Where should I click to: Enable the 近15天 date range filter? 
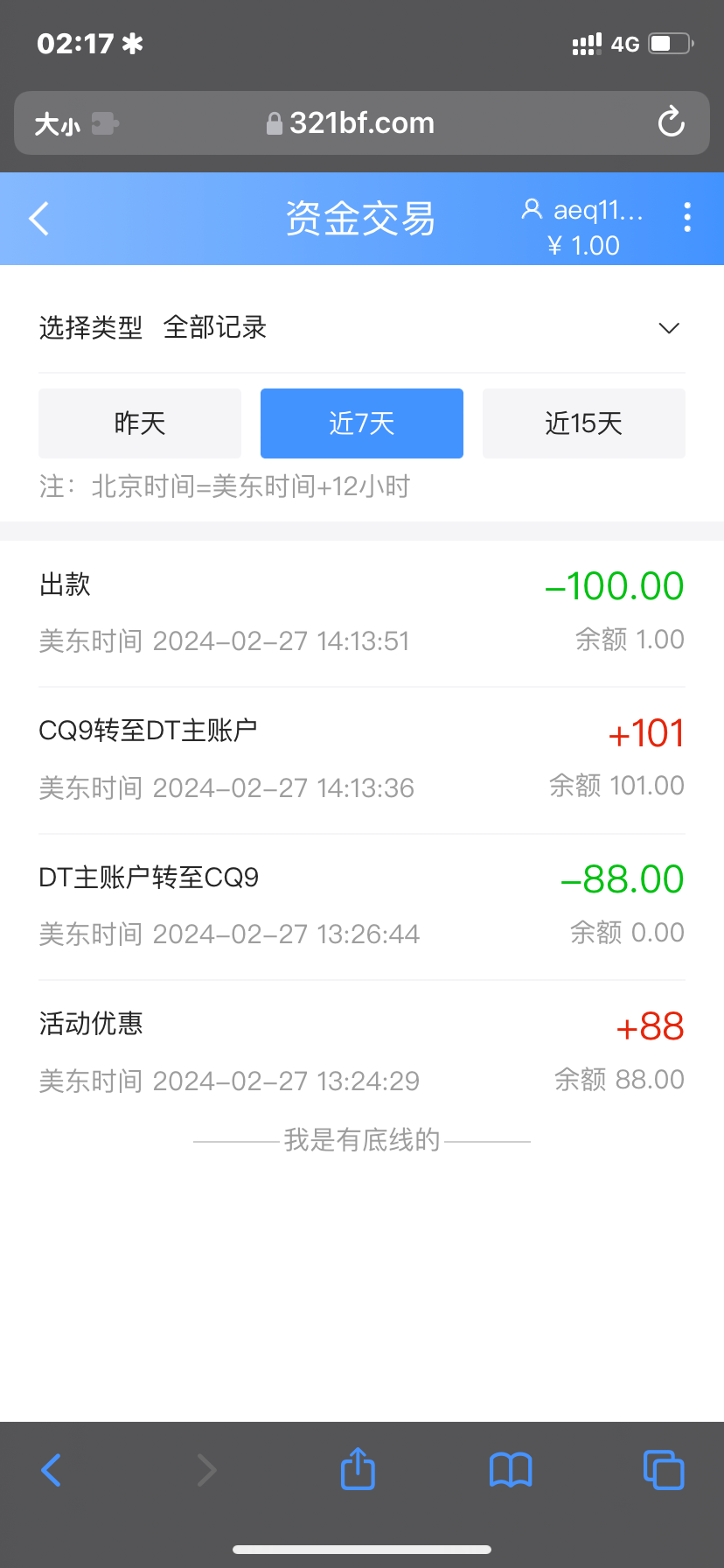[583, 423]
